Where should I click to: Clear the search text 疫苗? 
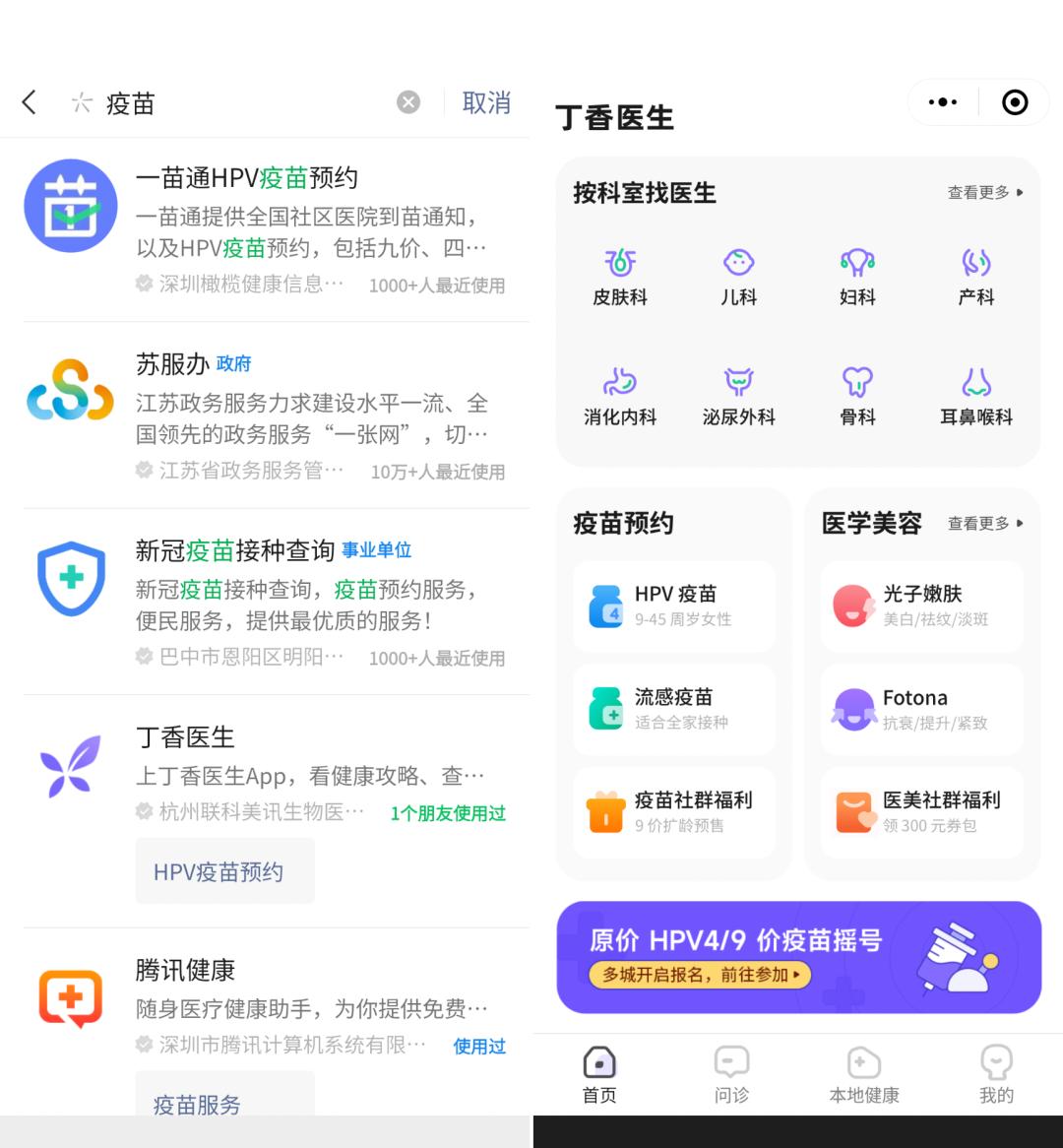point(408,102)
